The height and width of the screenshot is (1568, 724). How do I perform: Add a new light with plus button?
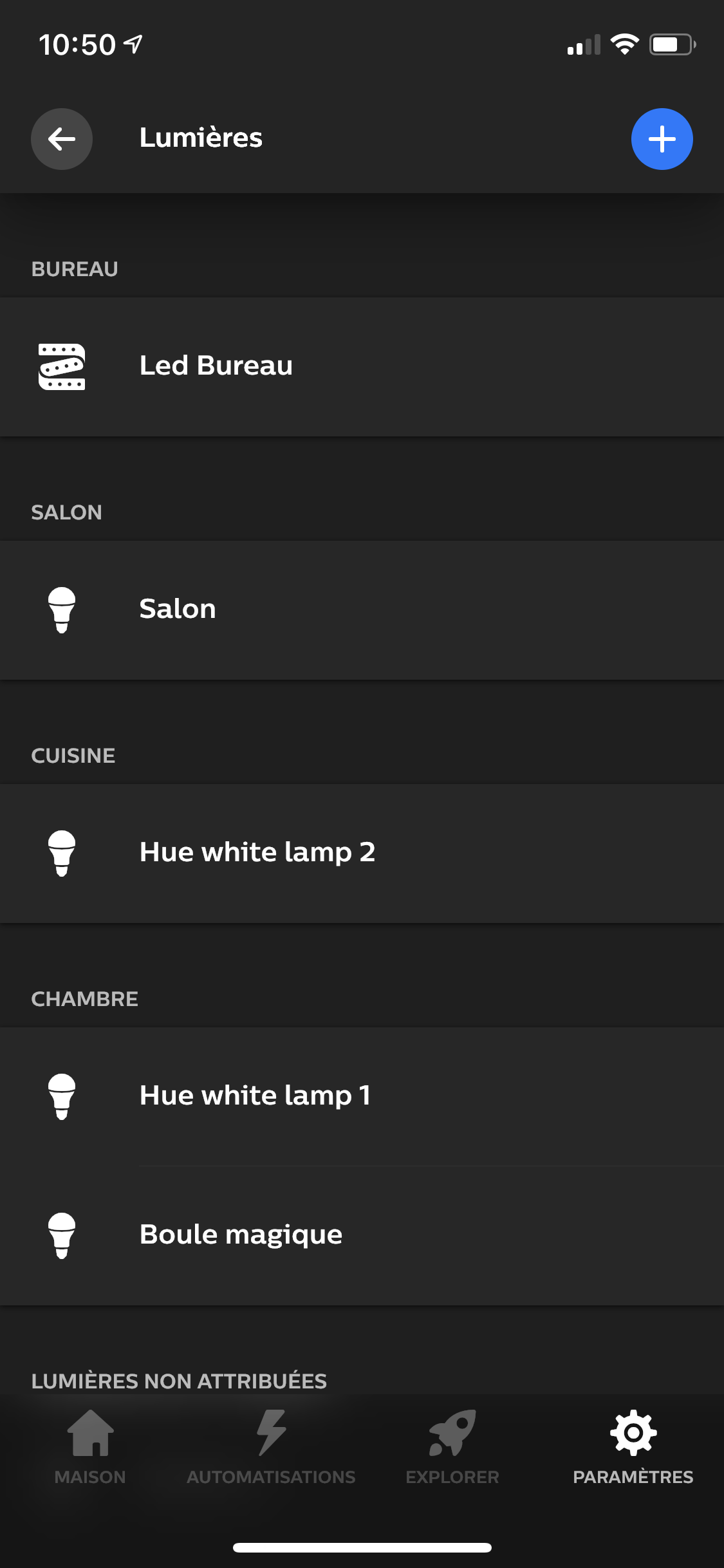(x=662, y=139)
